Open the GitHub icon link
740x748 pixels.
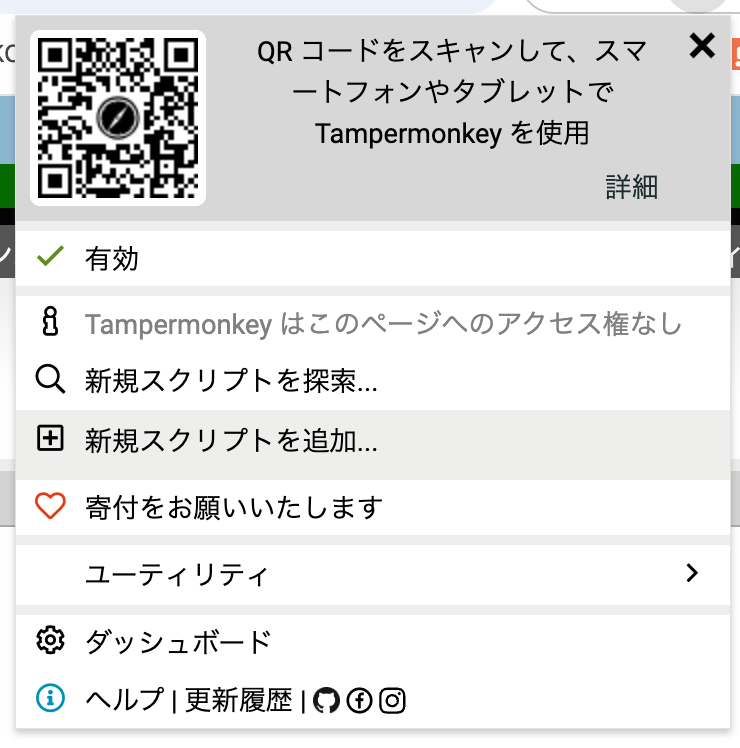pyautogui.click(x=326, y=701)
